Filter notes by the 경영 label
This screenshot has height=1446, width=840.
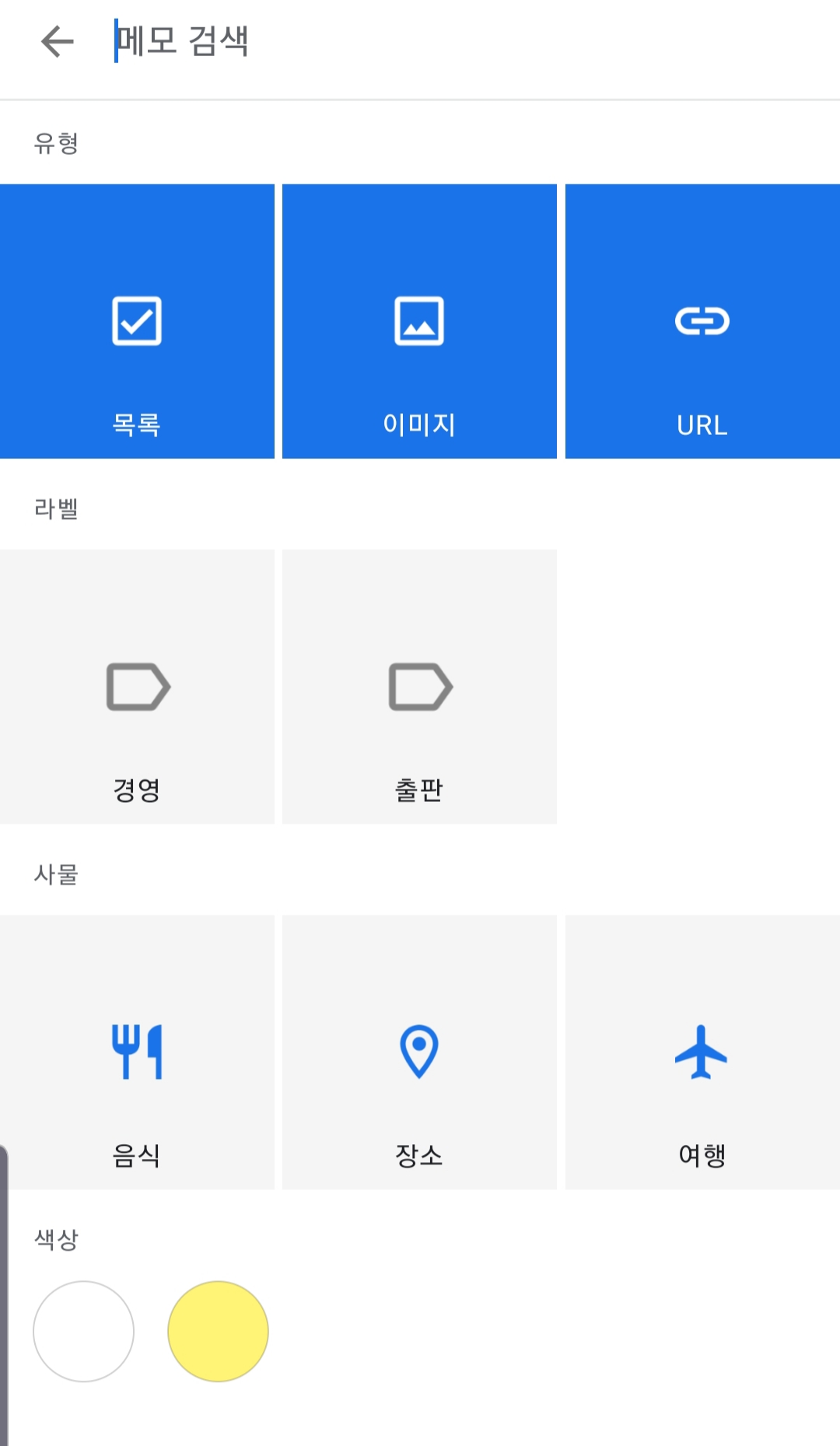tap(138, 684)
